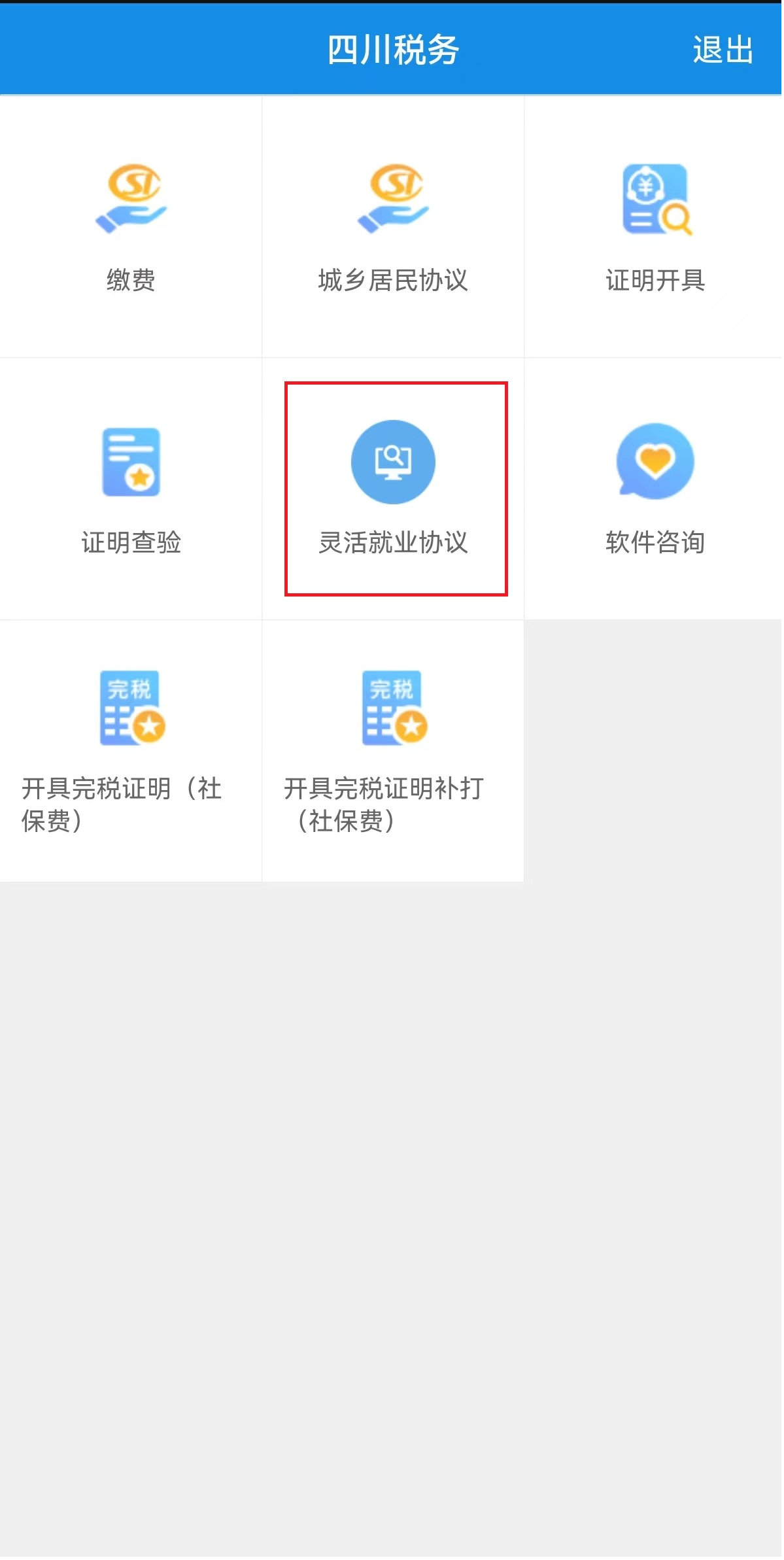The image size is (784, 1560).
Task: Go to 证明查验
Action: click(x=131, y=489)
